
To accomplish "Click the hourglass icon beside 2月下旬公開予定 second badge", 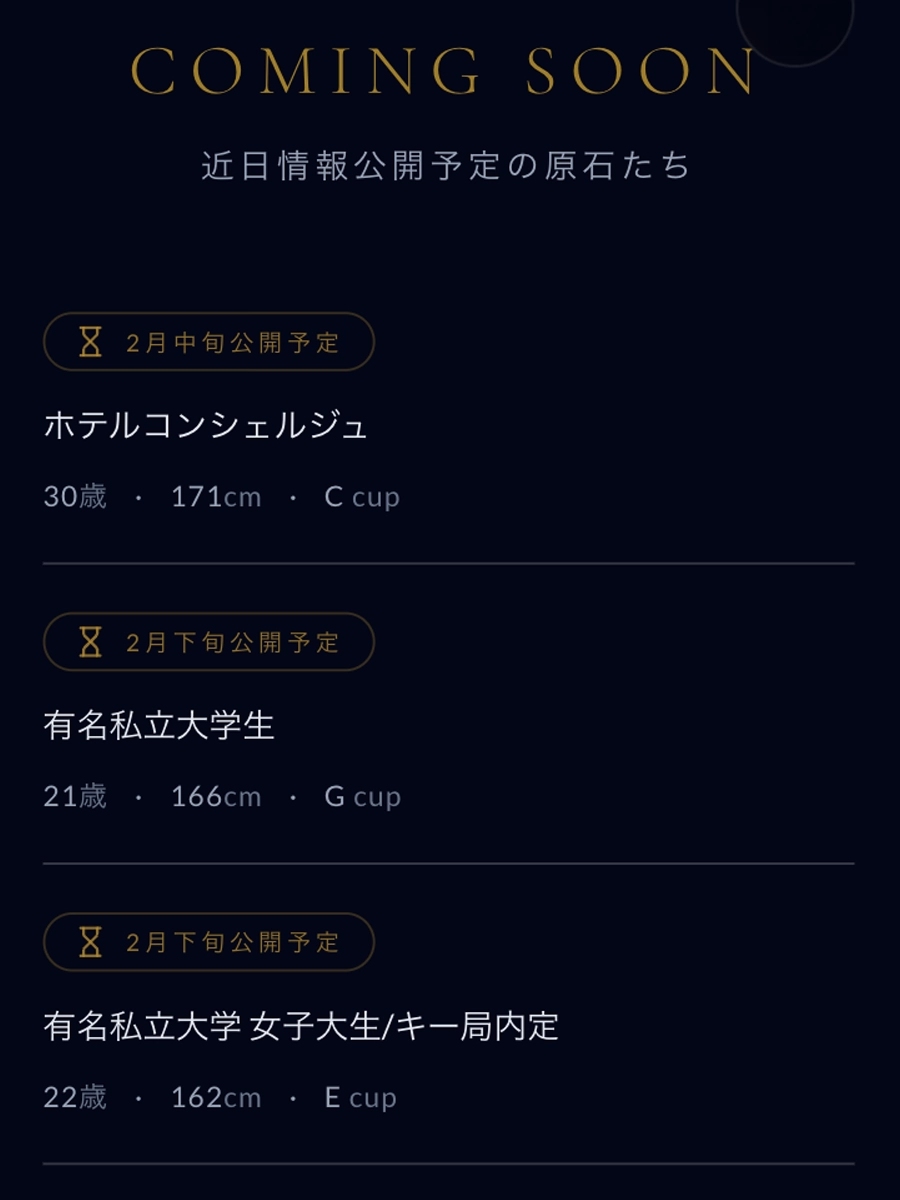I will [90, 643].
